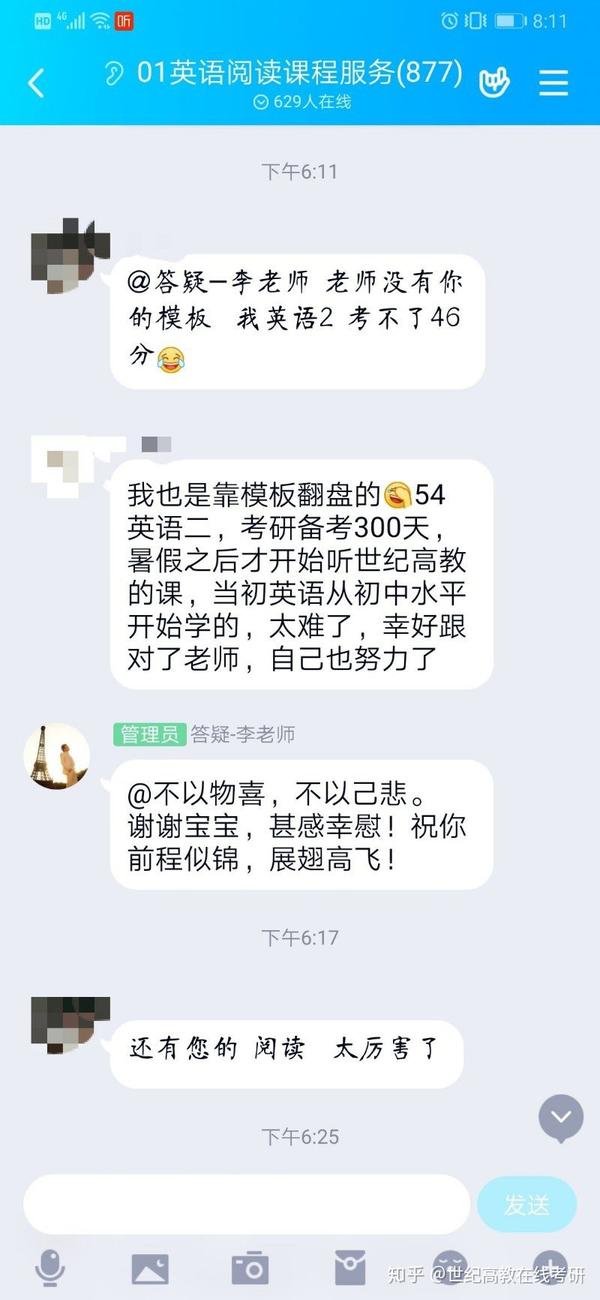Send the message with 发送 button
The height and width of the screenshot is (1300, 600).
pos(526,1204)
